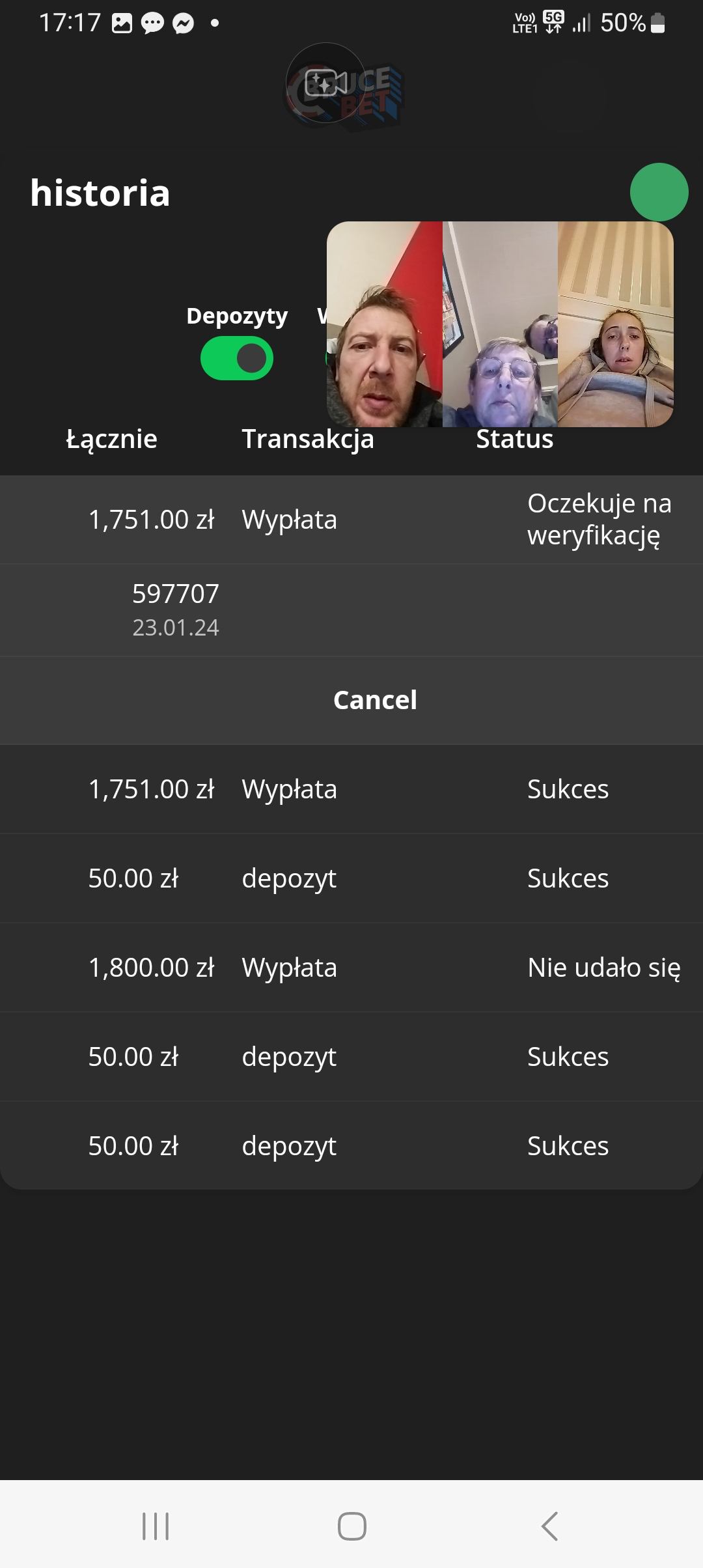
Task: Toggle the Depozyty switch off
Action: pyautogui.click(x=237, y=357)
